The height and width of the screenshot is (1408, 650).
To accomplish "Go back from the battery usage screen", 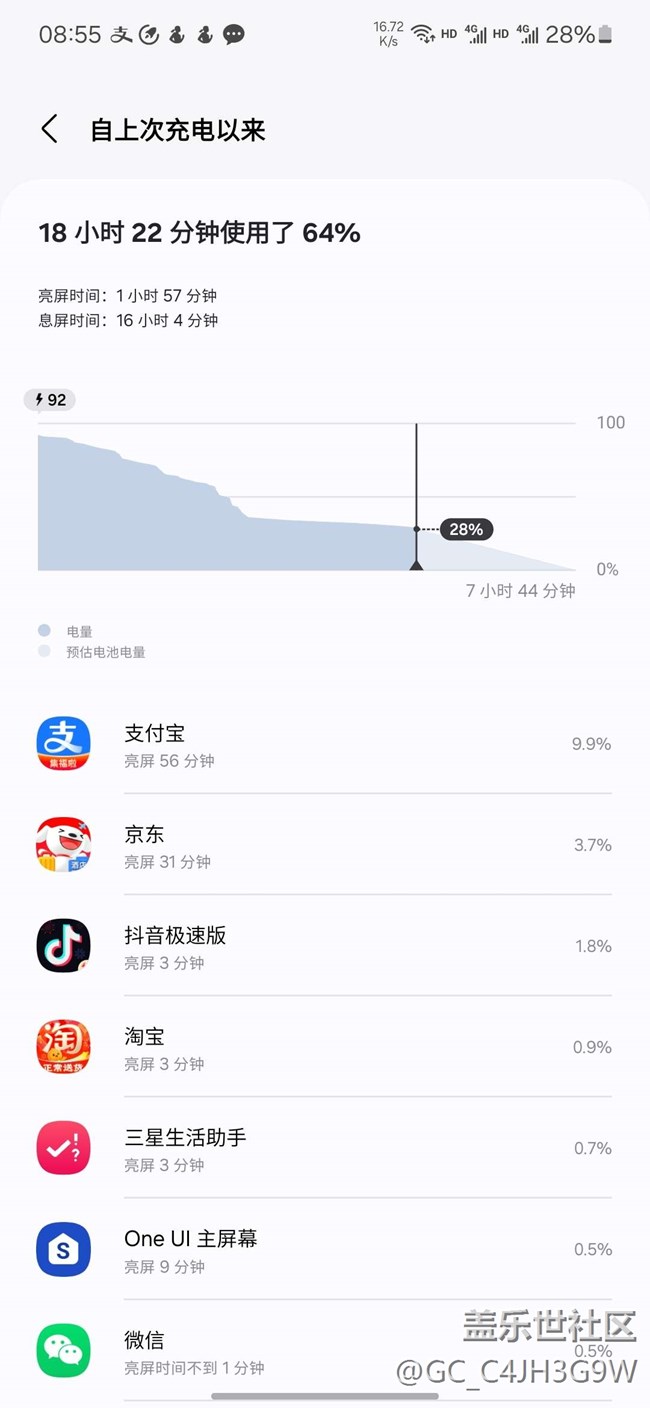I will tap(49, 129).
